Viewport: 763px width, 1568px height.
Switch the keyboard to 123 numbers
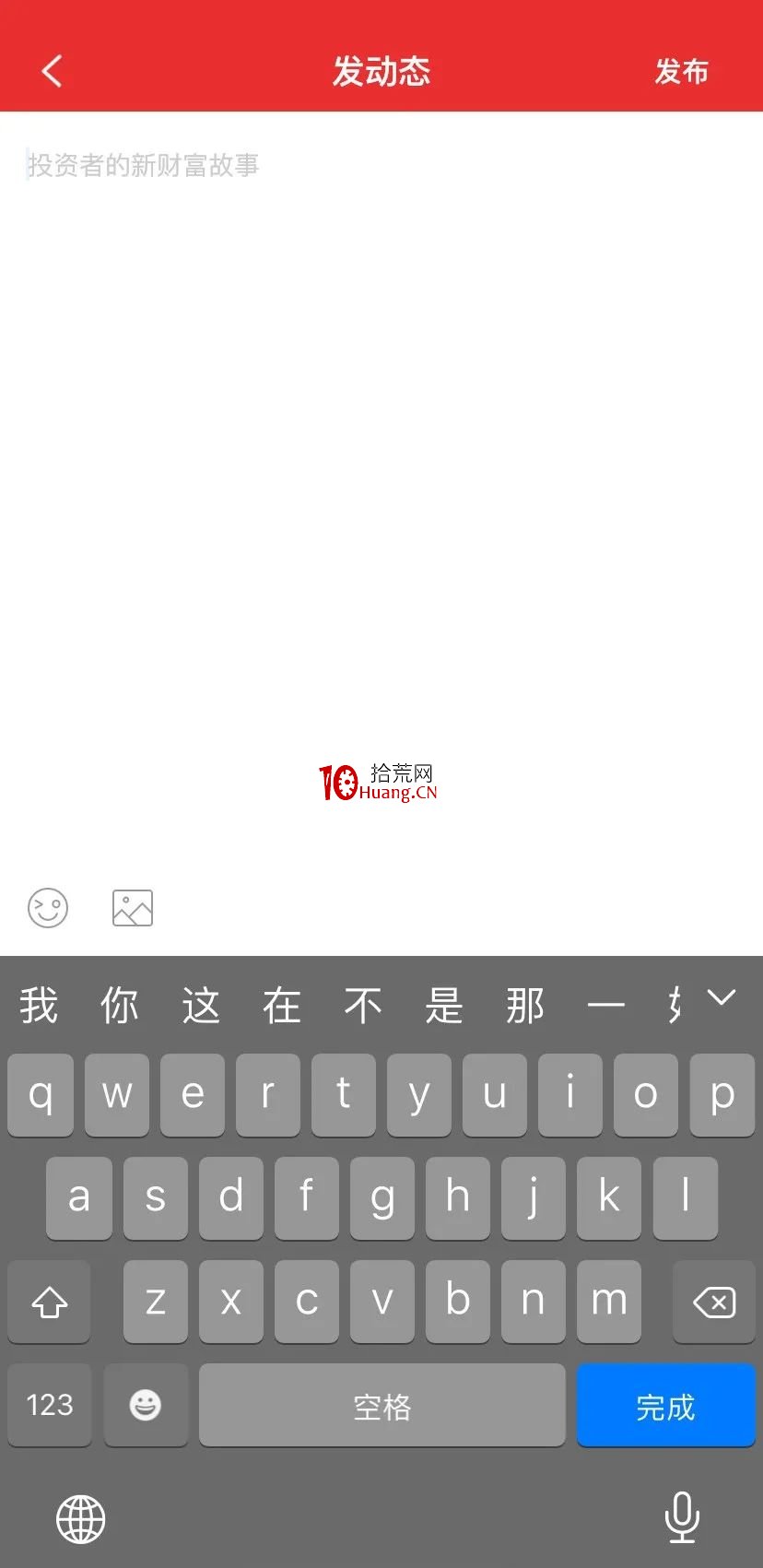point(50,1406)
